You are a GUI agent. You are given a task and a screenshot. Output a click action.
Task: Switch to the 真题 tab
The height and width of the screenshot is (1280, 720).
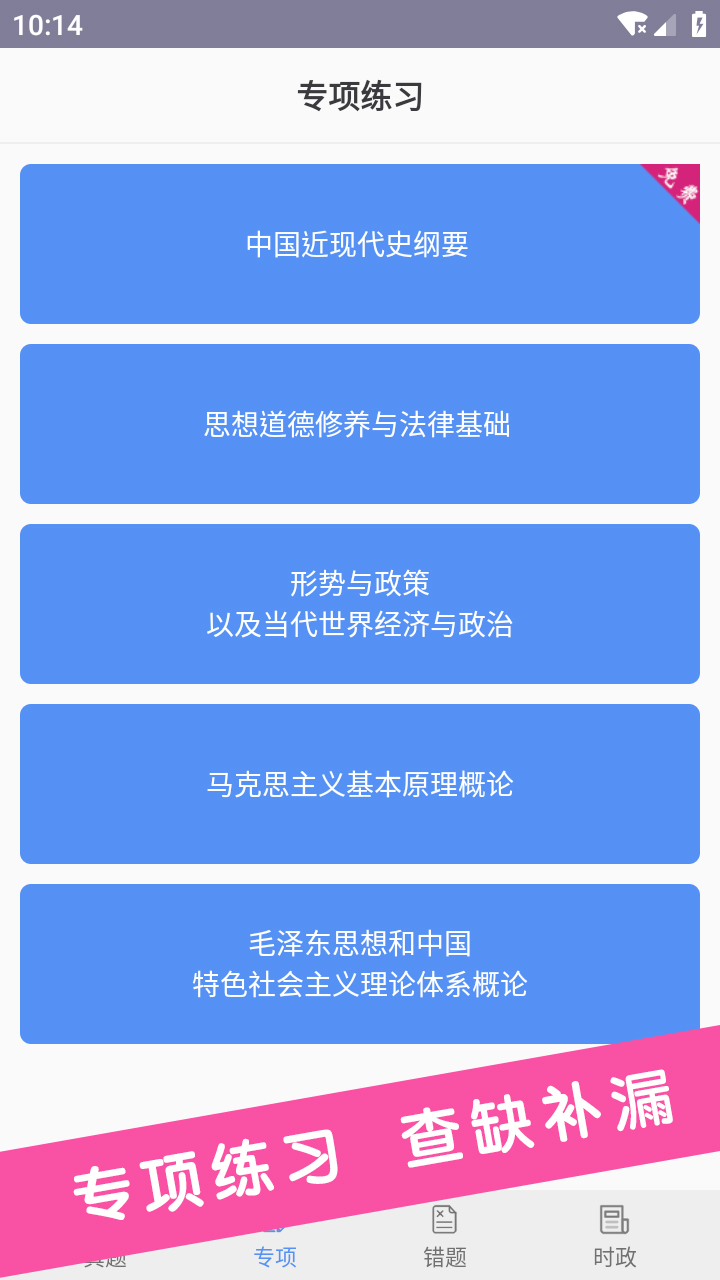(x=105, y=1240)
